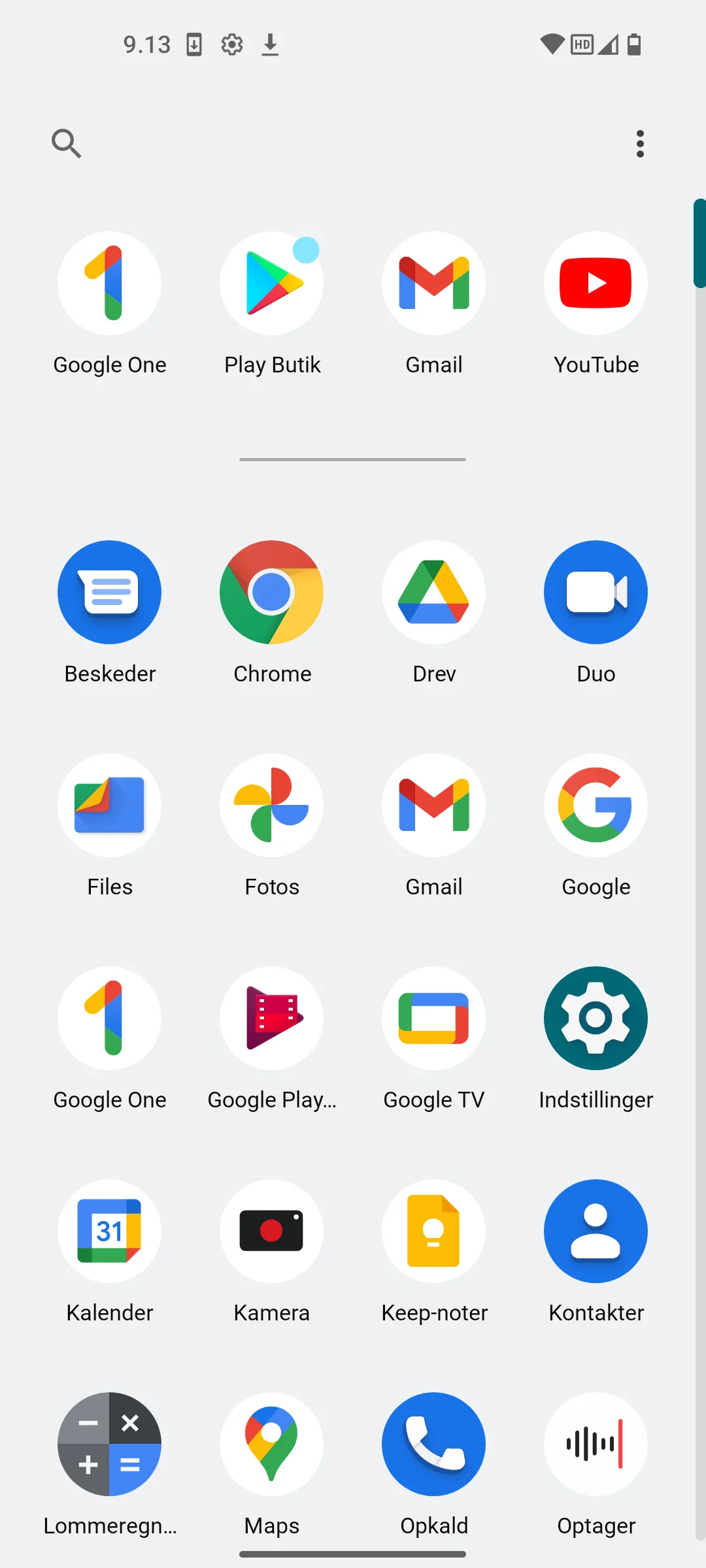Launch Play Butik app
Viewport: 706px width, 1568px height.
[272, 284]
